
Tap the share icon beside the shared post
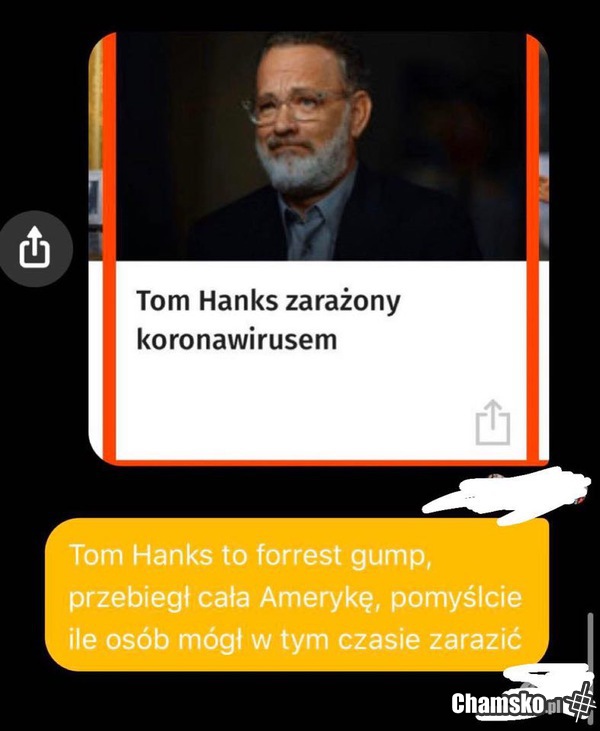coord(35,248)
